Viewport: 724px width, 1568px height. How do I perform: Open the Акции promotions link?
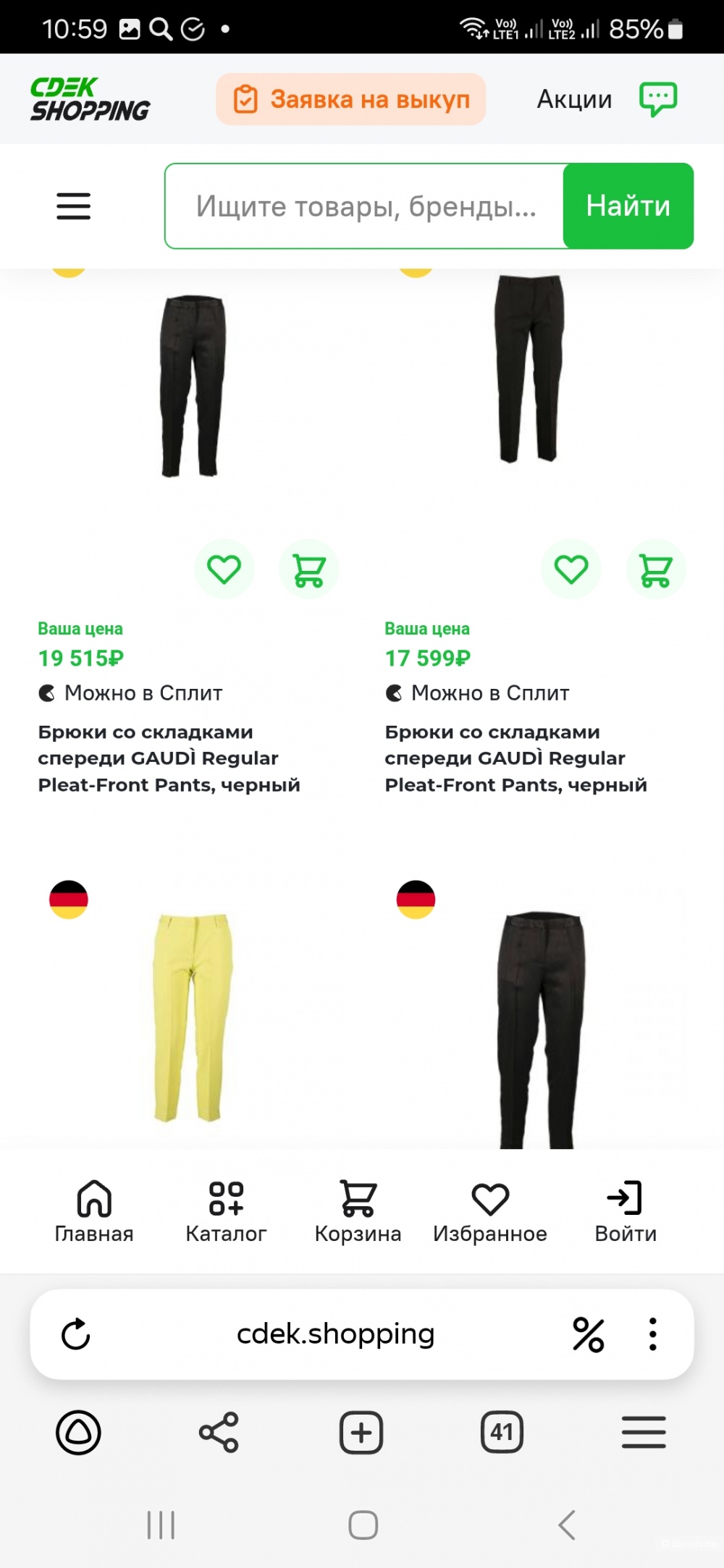(574, 99)
